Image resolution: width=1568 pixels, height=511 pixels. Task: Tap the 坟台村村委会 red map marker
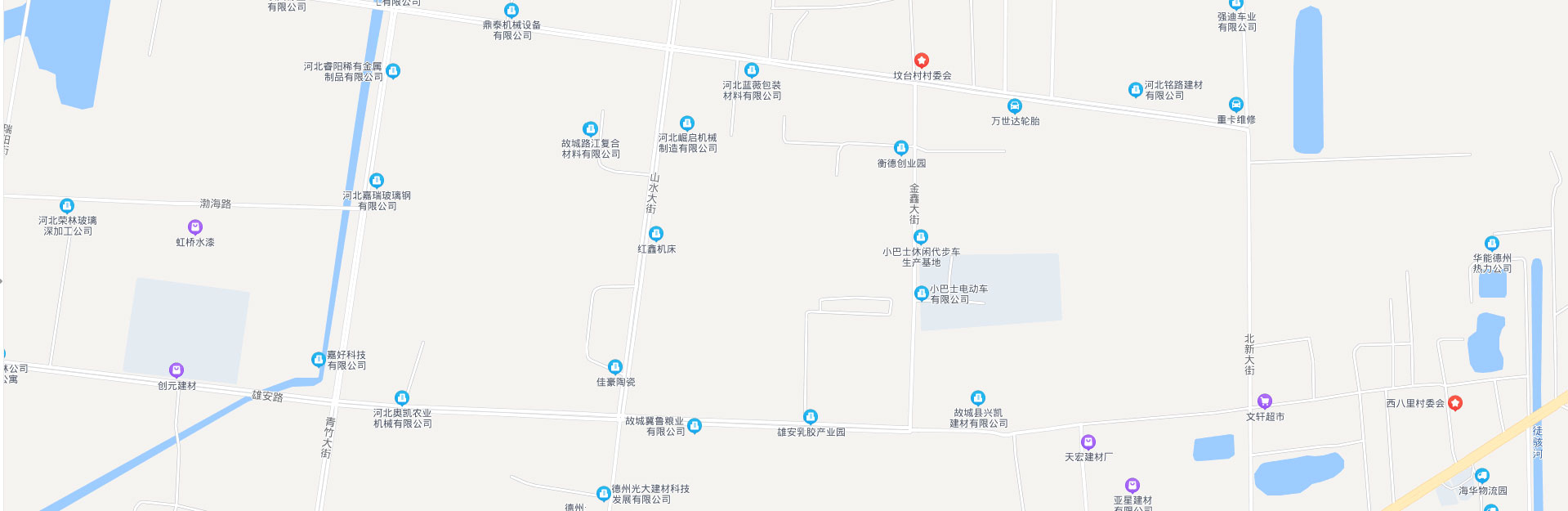coord(921,61)
